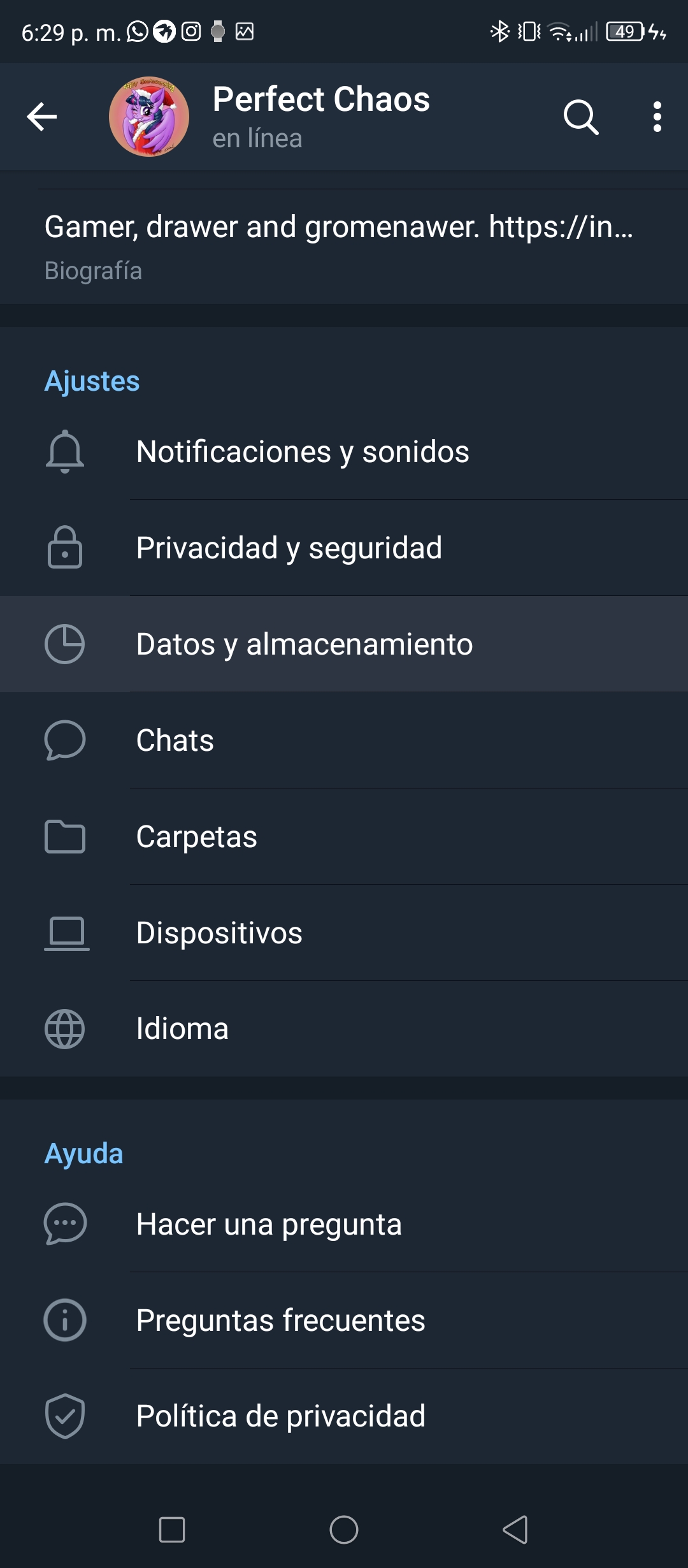
Task: View Dispositivos list
Action: (x=344, y=933)
